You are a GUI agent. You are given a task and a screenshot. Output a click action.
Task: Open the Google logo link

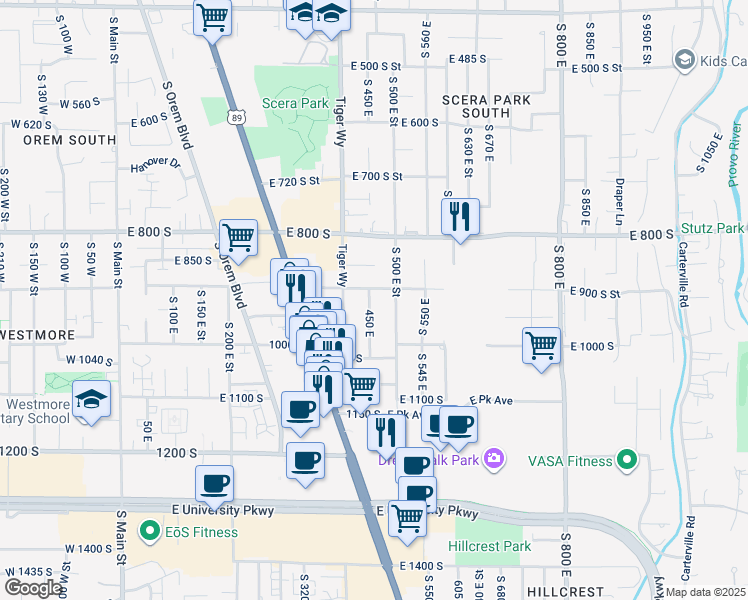click(x=33, y=587)
